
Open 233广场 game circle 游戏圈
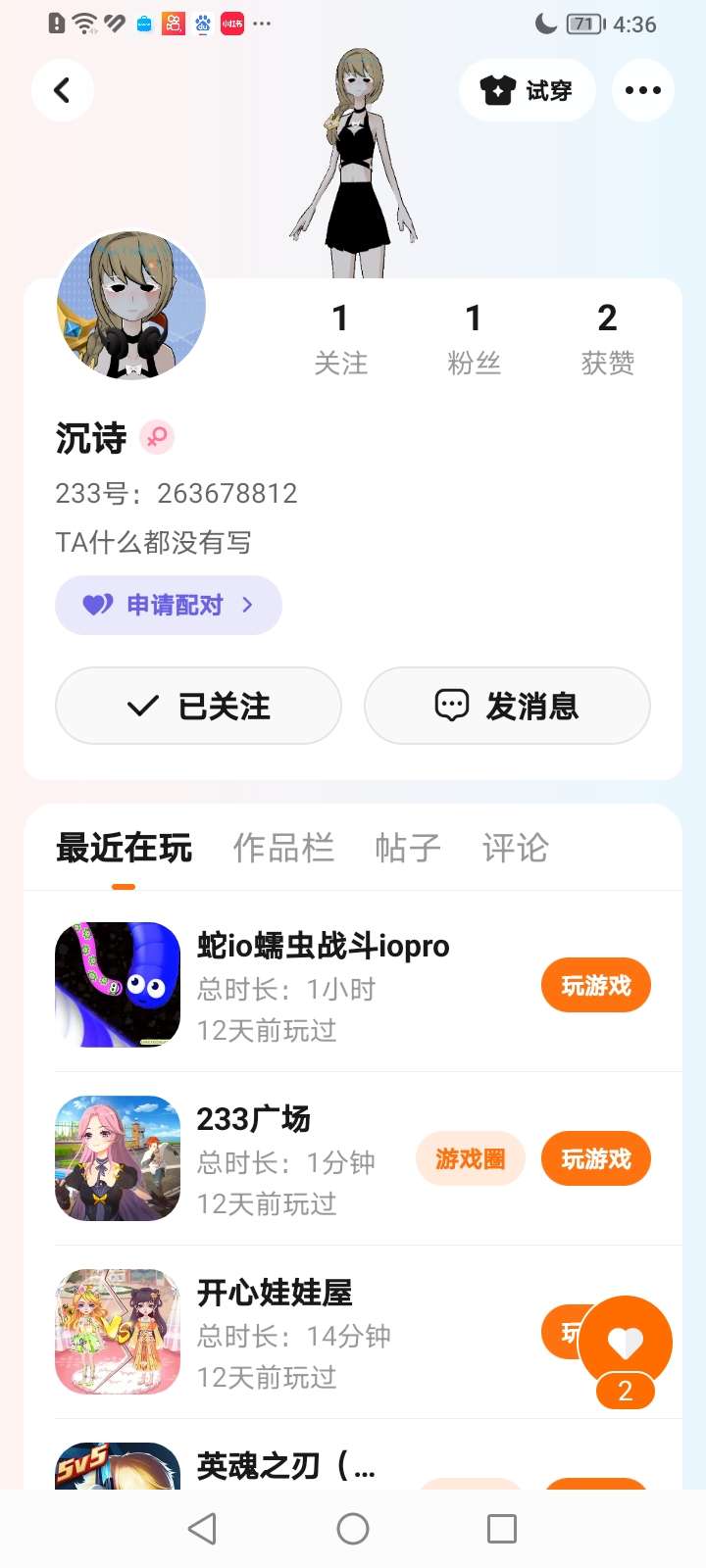point(470,1159)
